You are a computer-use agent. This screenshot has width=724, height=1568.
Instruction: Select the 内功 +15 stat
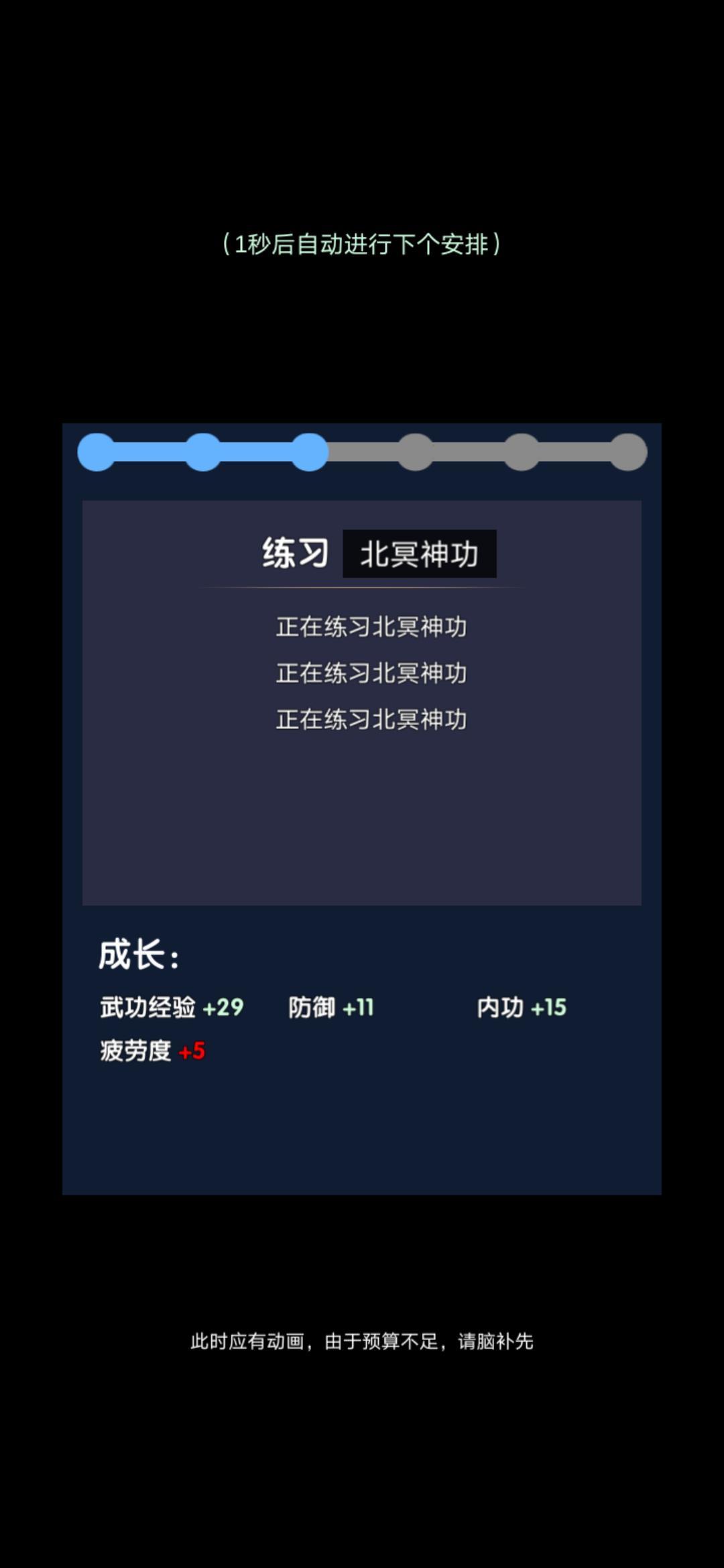(x=522, y=1007)
